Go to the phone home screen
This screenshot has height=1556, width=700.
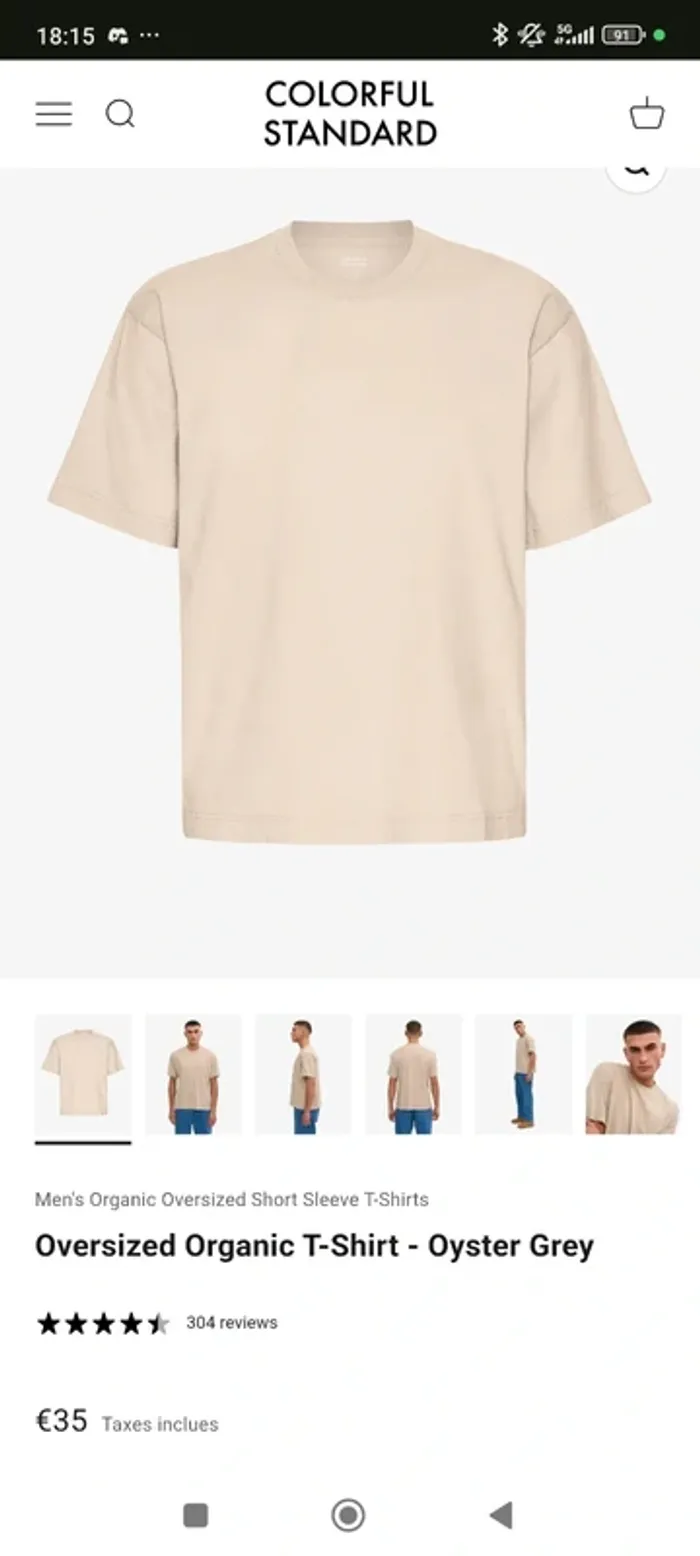click(348, 1515)
